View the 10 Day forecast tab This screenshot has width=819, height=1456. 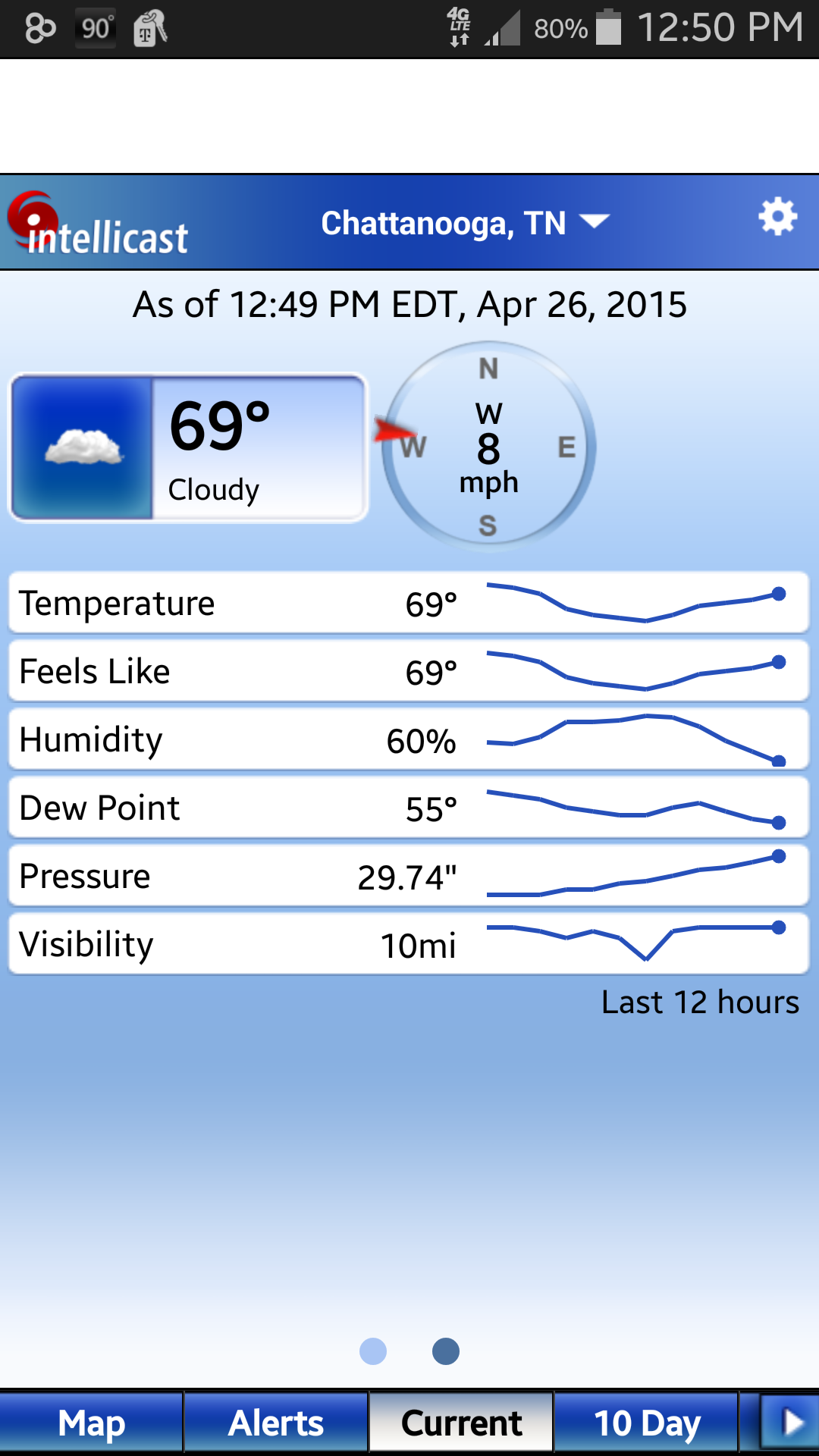(646, 1423)
